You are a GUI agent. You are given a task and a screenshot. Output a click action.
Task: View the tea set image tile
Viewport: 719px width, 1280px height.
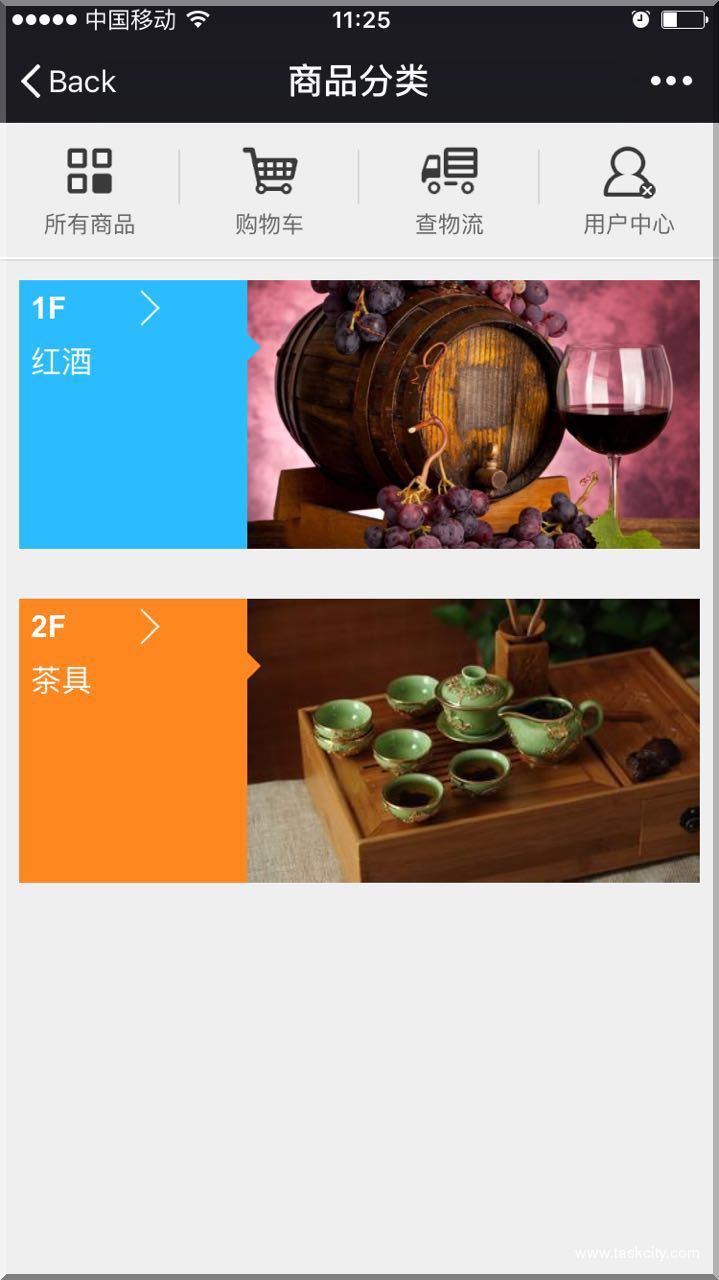click(x=473, y=740)
